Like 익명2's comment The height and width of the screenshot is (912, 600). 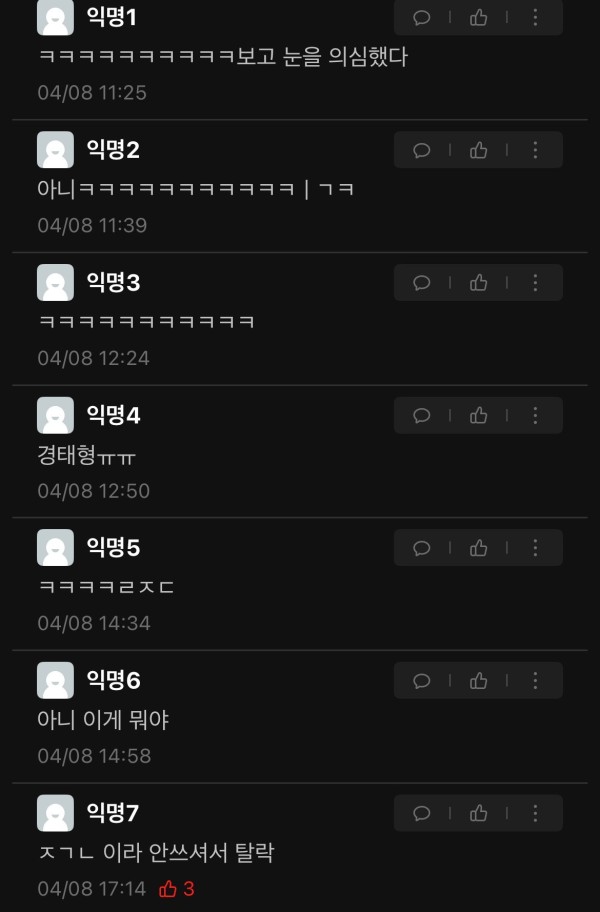[479, 150]
